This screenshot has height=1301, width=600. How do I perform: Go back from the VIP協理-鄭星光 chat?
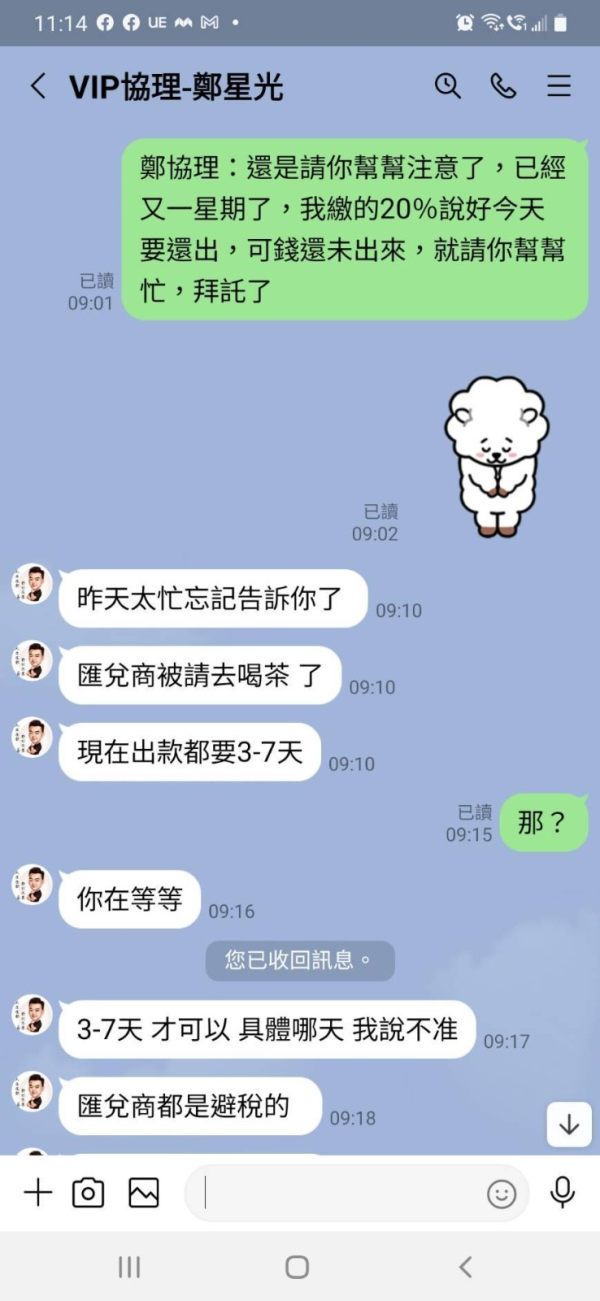38,87
